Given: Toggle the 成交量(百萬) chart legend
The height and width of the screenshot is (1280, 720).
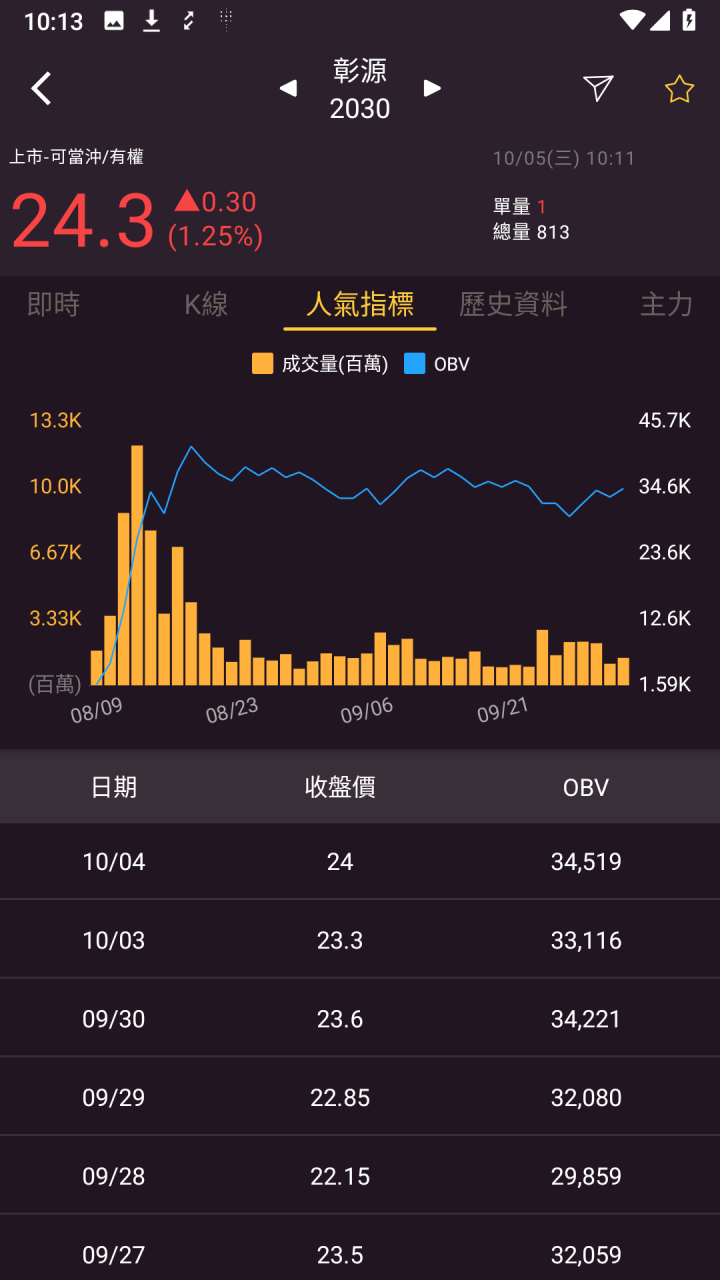Looking at the screenshot, I should [320, 364].
